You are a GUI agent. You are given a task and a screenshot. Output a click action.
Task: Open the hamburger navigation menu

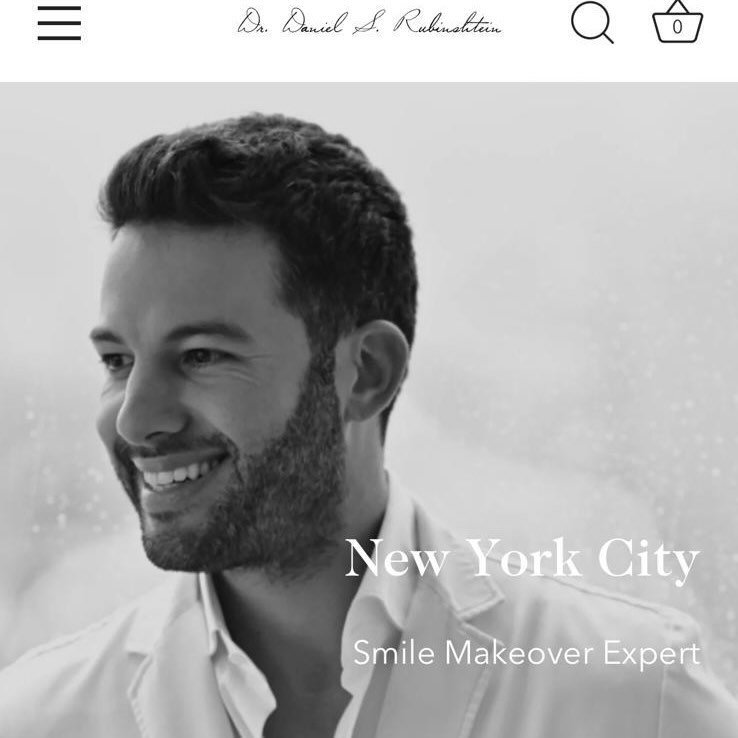point(59,23)
